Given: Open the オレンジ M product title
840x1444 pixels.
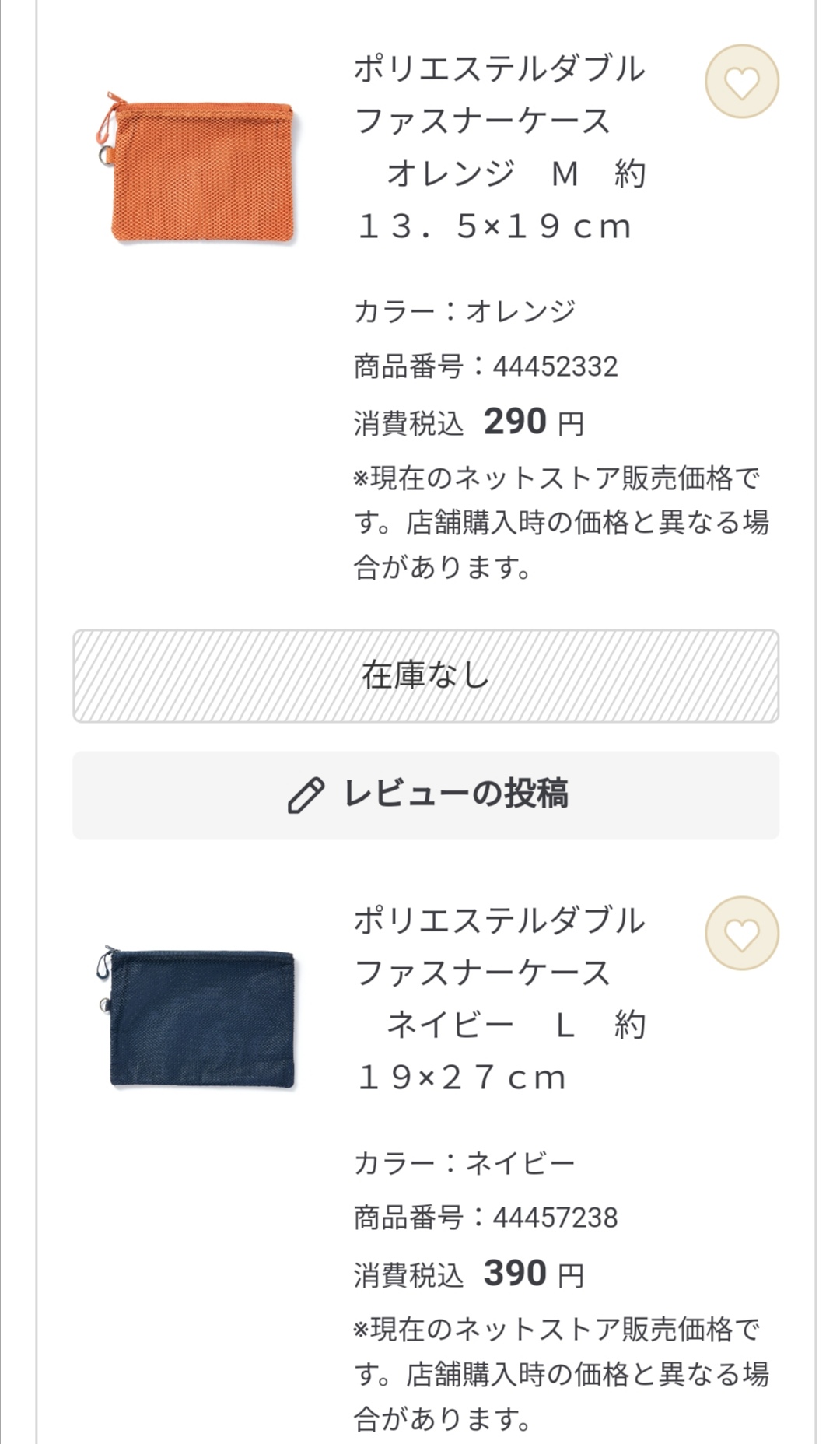Looking at the screenshot, I should pyautogui.click(x=500, y=148).
